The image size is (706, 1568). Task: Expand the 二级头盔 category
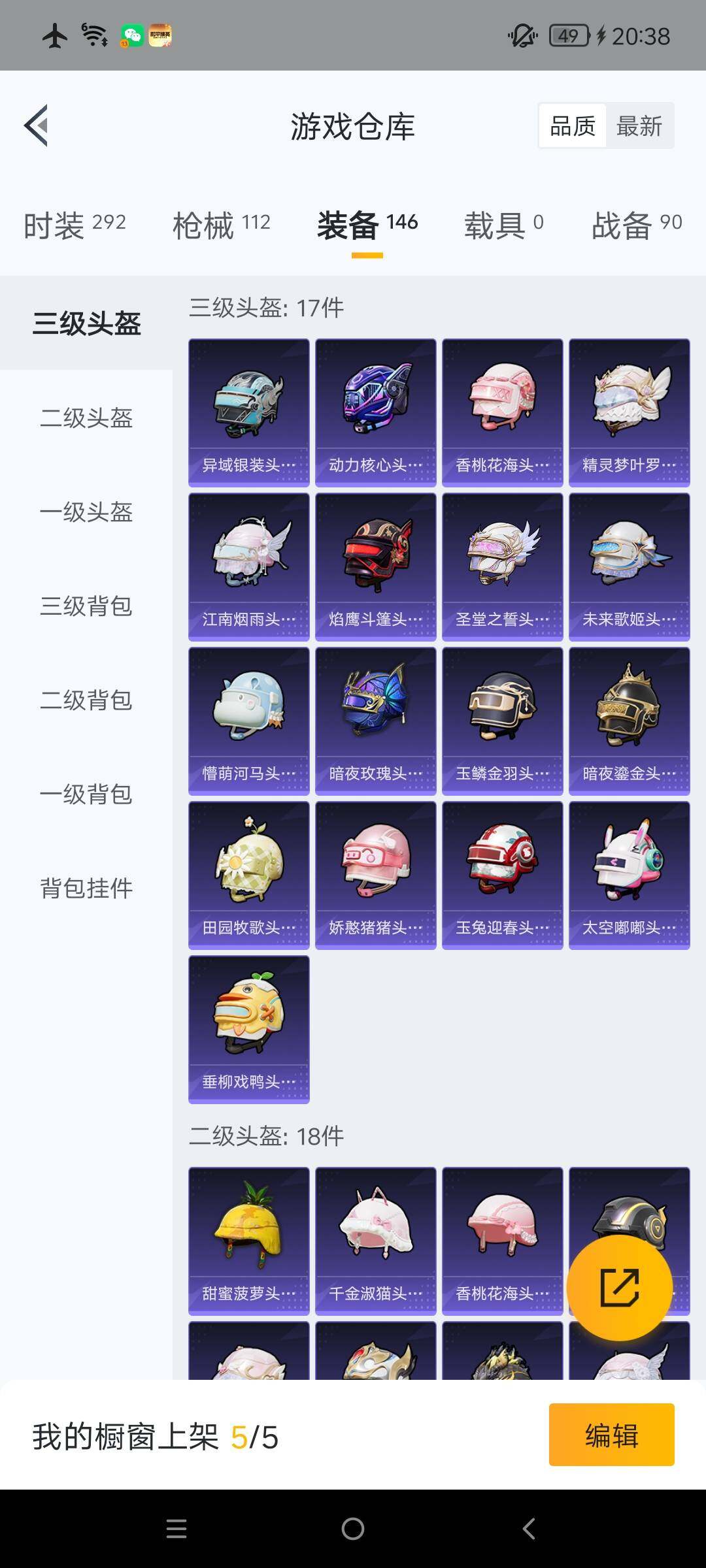pos(86,419)
